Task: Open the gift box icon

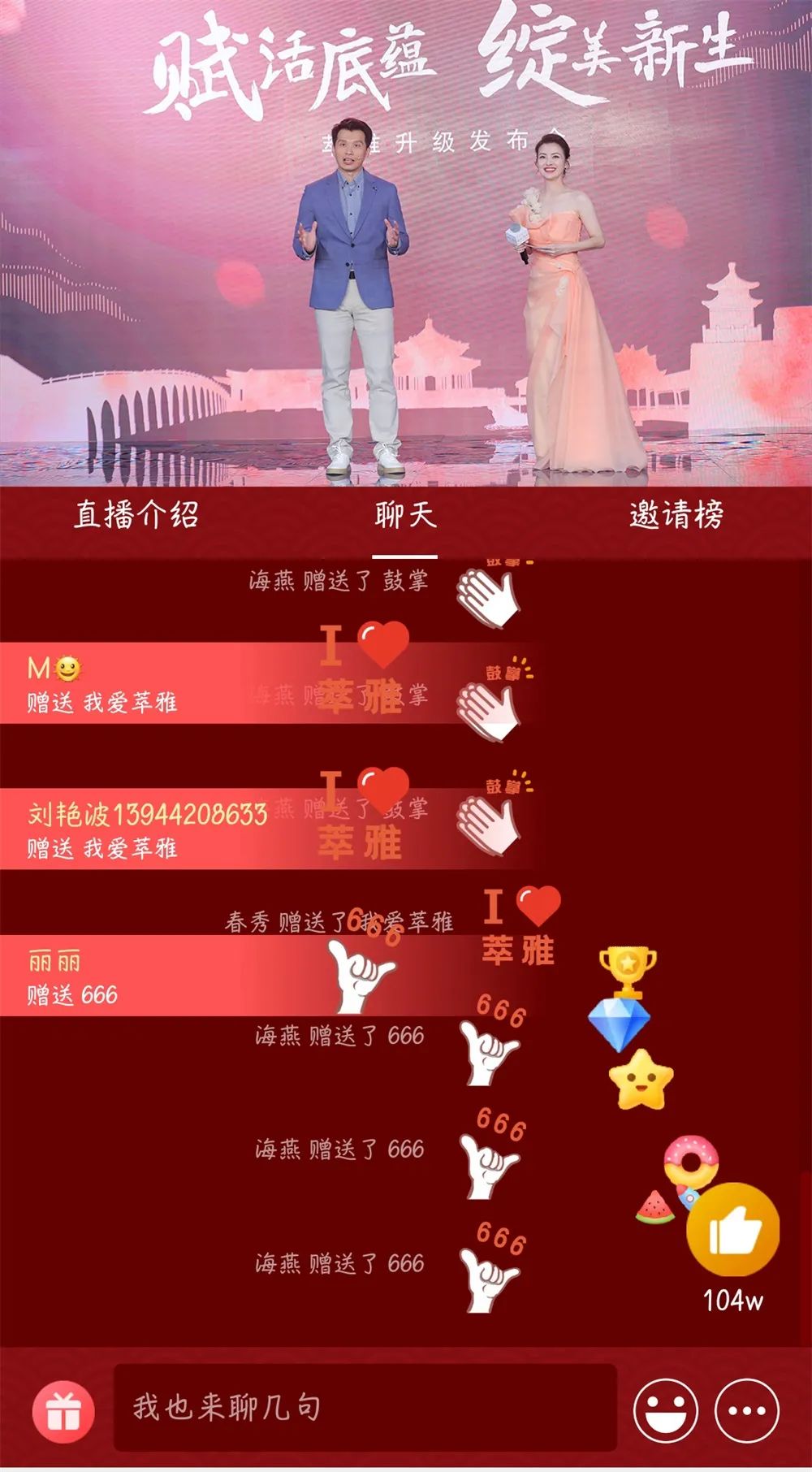Action: (63, 1412)
